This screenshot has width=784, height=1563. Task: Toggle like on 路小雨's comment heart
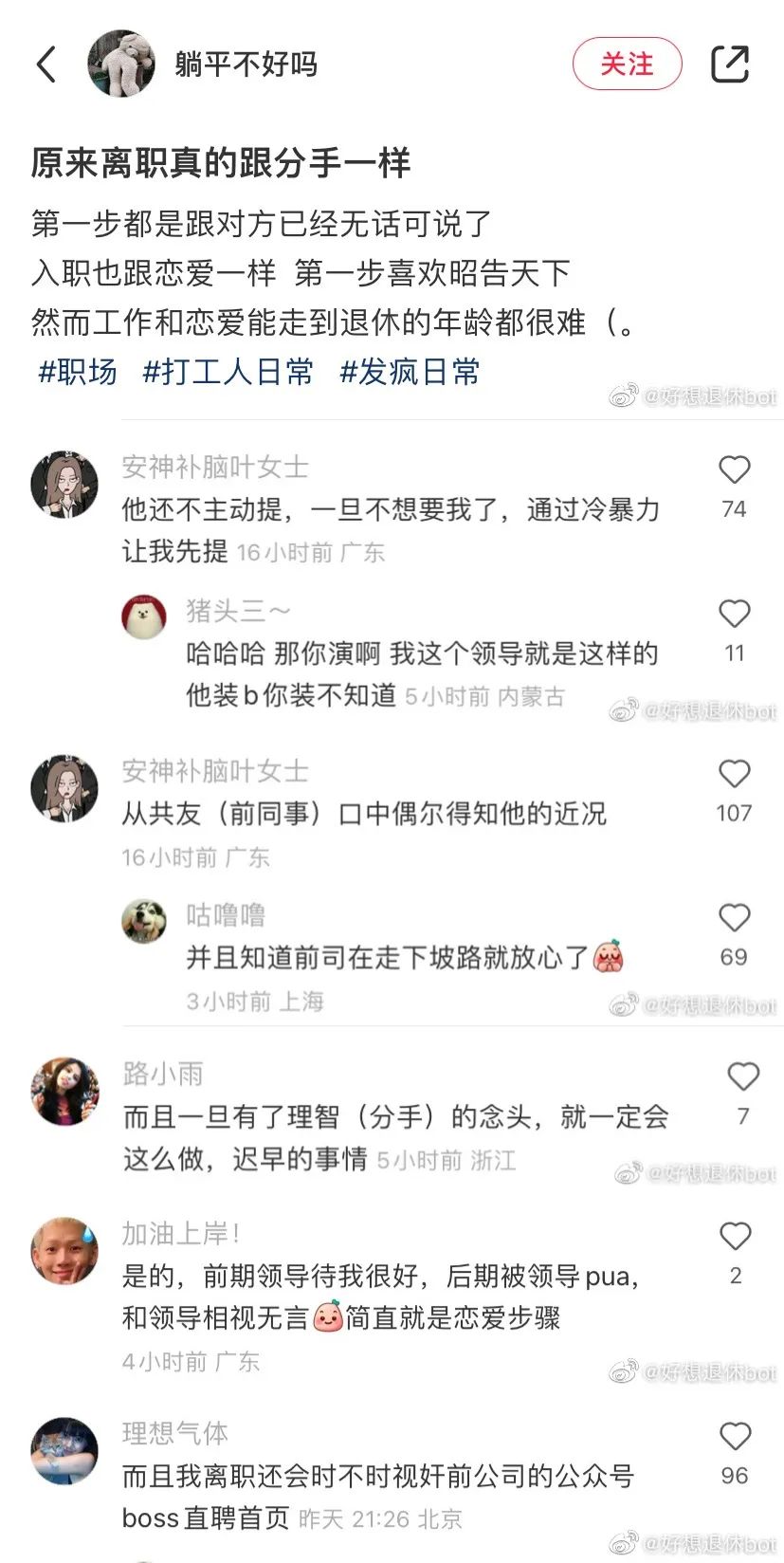pyautogui.click(x=743, y=1076)
